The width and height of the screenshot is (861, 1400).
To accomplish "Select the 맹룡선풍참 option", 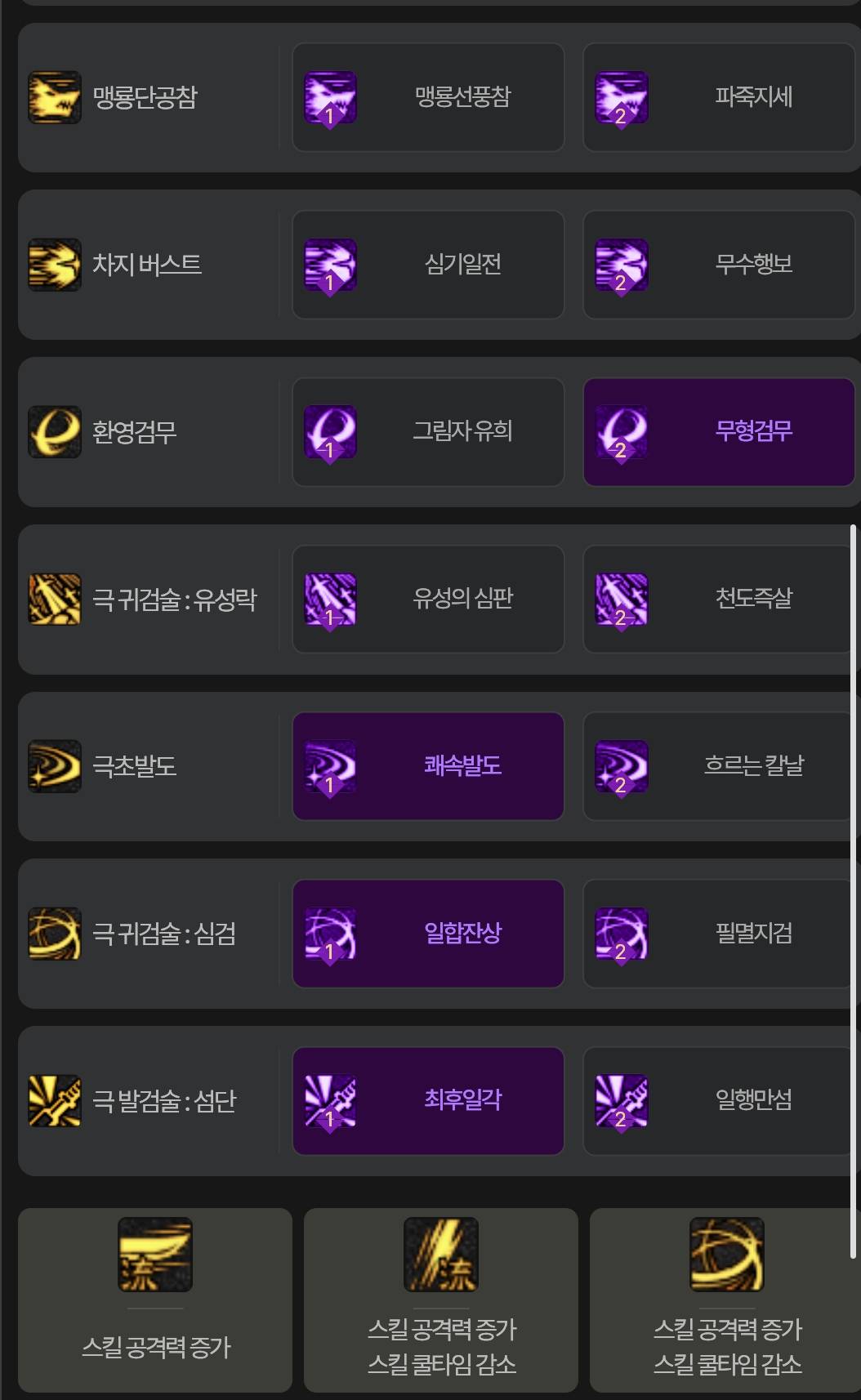I will 428,97.
